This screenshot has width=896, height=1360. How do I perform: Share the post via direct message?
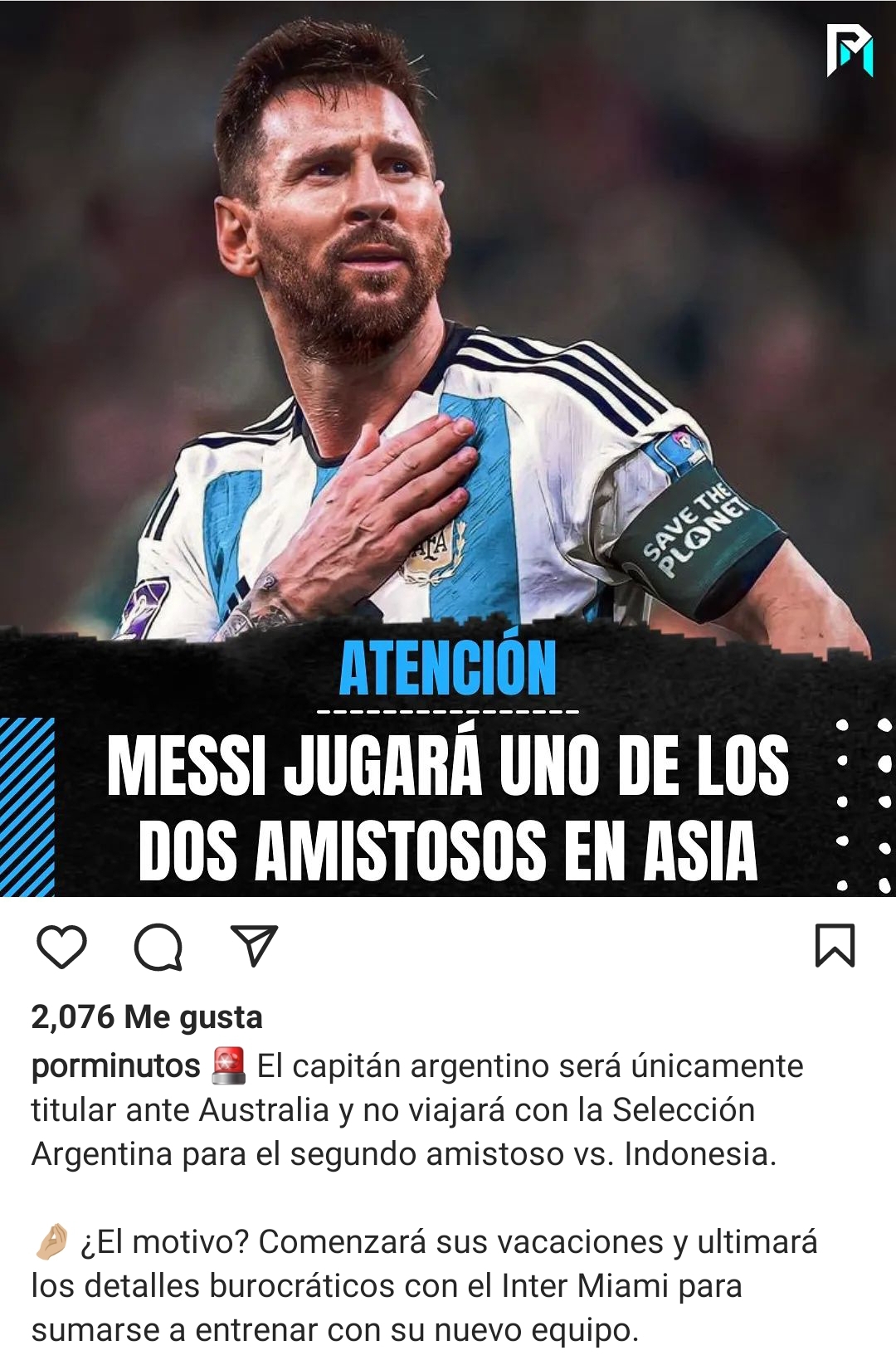coord(254,945)
